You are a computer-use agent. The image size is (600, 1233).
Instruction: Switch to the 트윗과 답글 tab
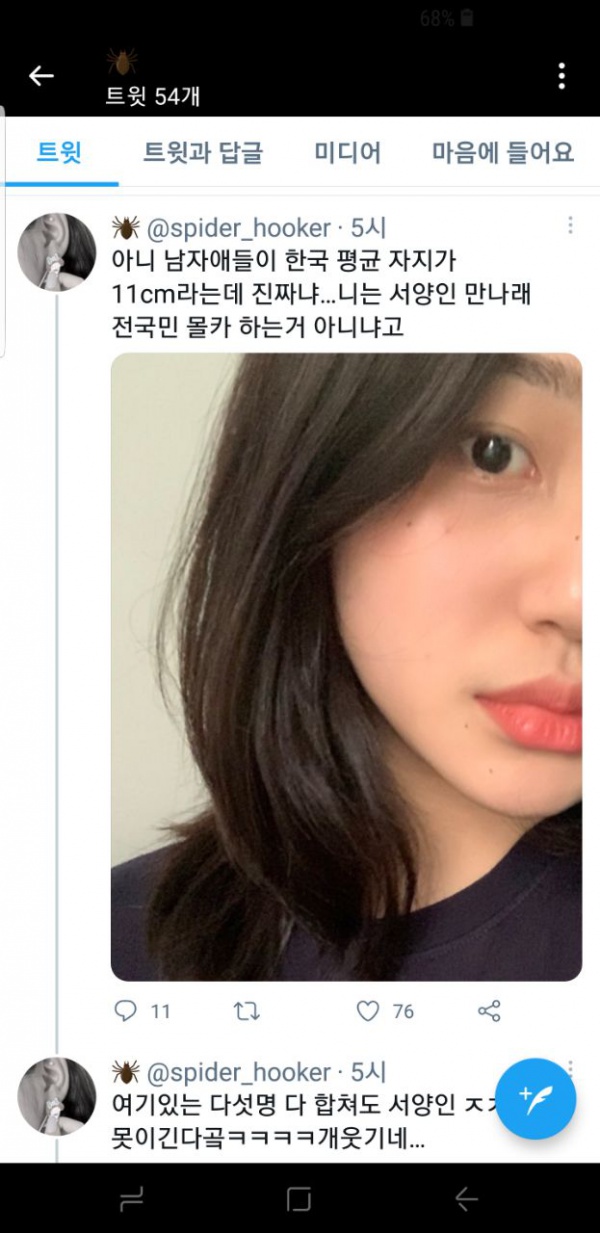point(203,153)
